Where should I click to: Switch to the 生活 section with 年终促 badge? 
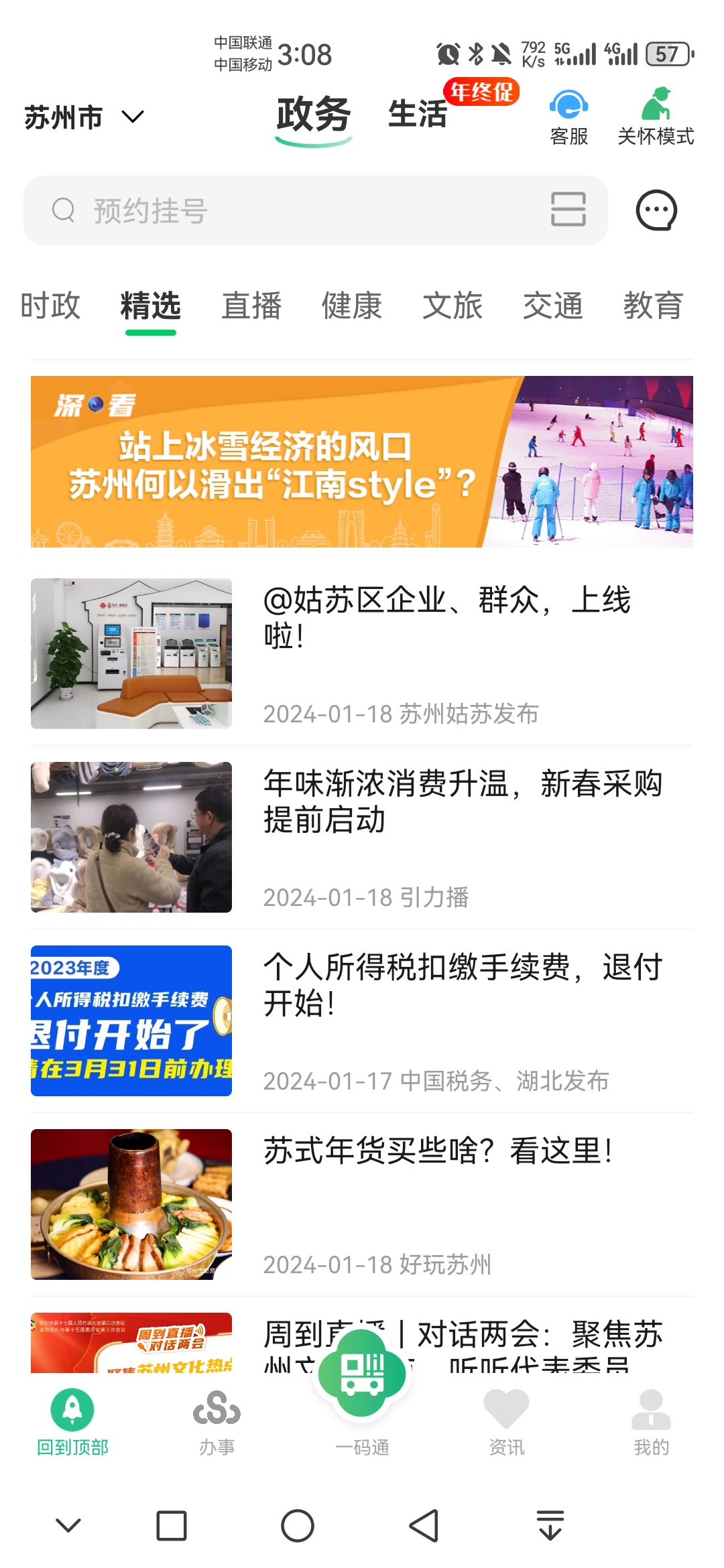click(x=417, y=115)
